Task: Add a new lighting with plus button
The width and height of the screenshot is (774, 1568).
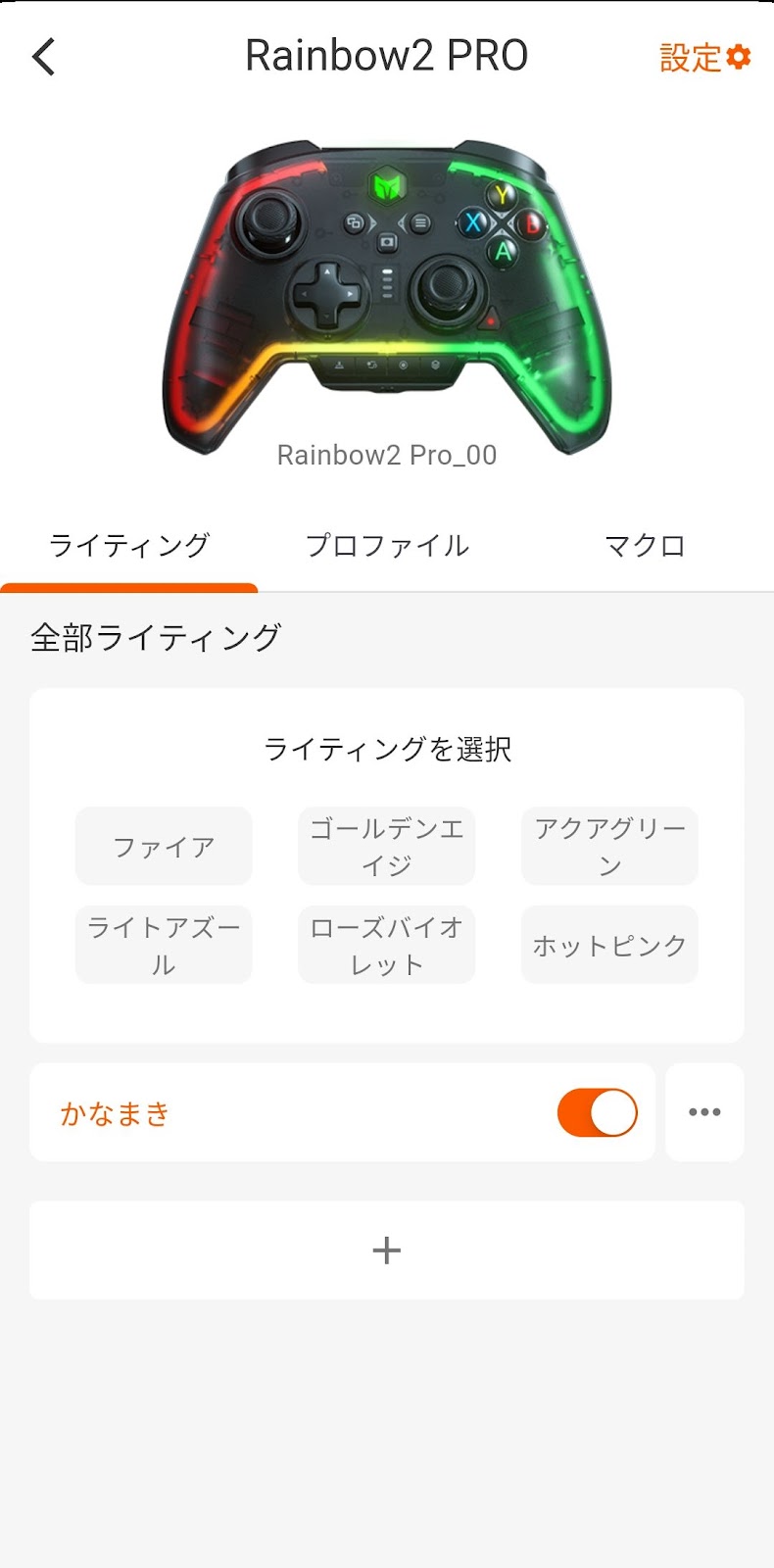Action: (x=387, y=1250)
